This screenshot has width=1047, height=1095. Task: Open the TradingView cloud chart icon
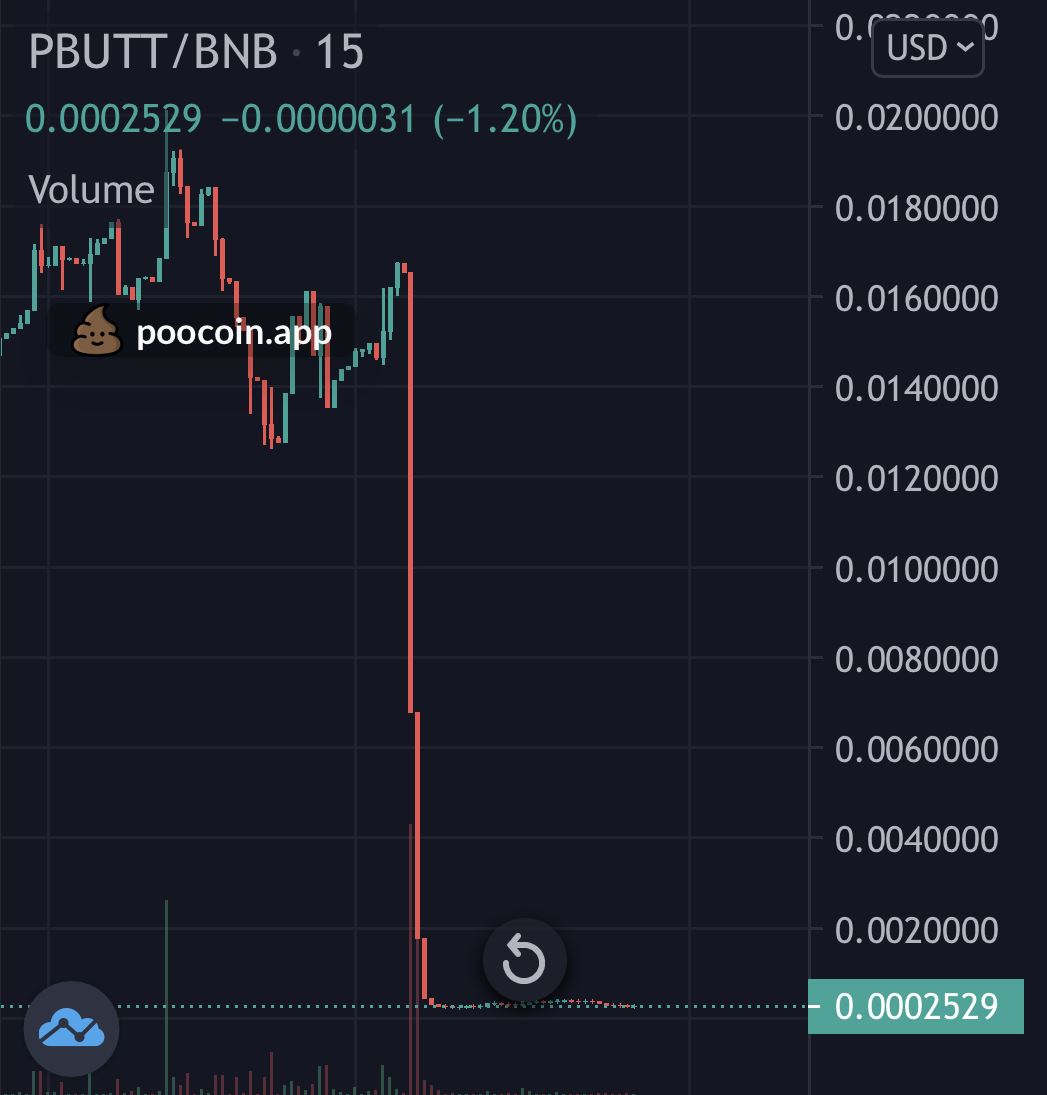coord(71,1029)
